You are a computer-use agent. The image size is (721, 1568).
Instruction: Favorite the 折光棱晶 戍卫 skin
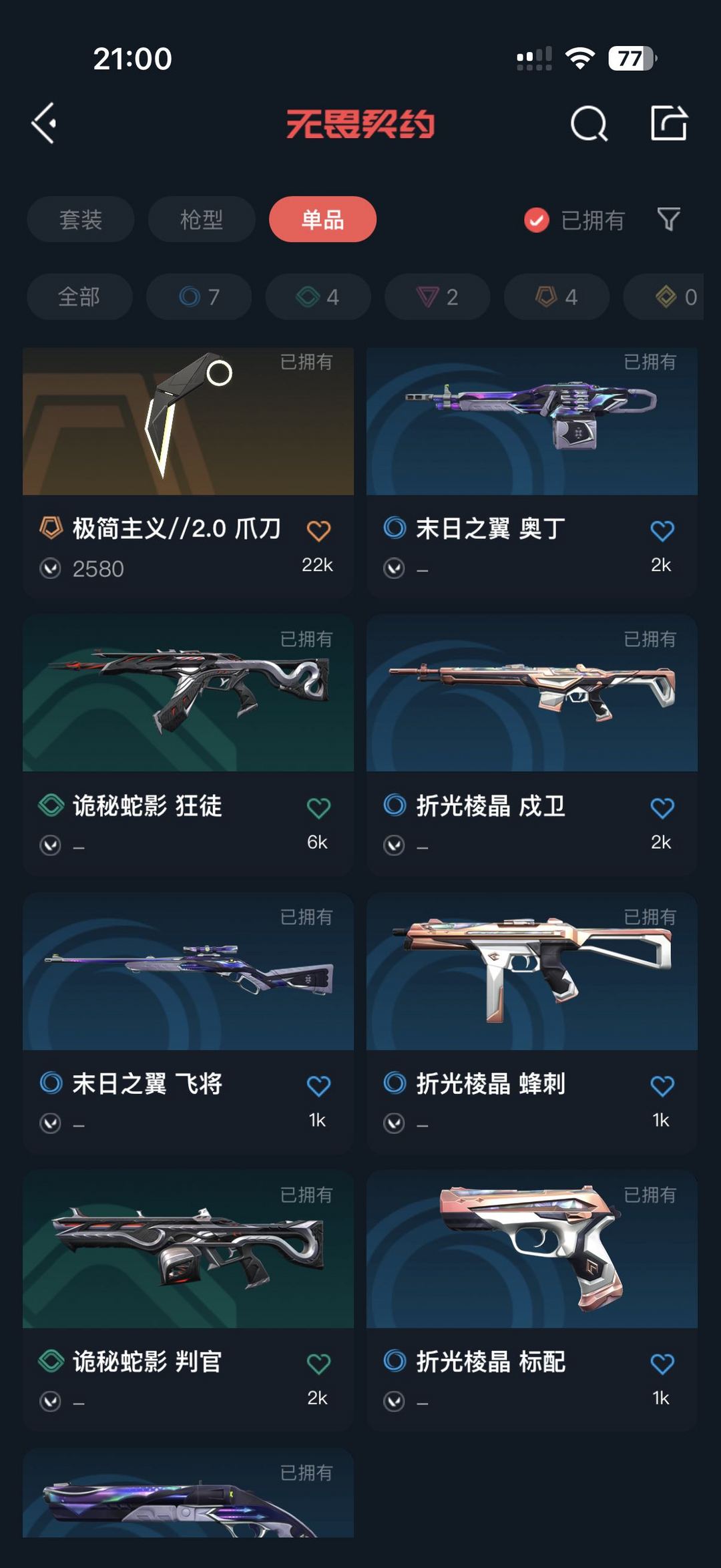tap(662, 808)
